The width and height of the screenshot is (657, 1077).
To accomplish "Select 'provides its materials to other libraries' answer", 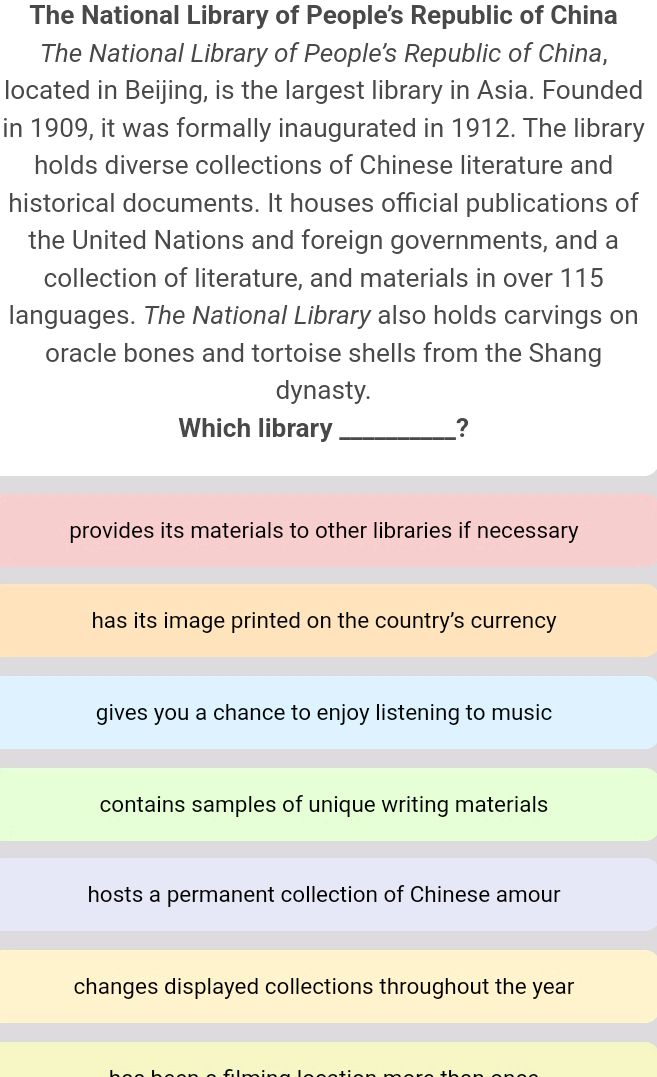I will point(324,531).
